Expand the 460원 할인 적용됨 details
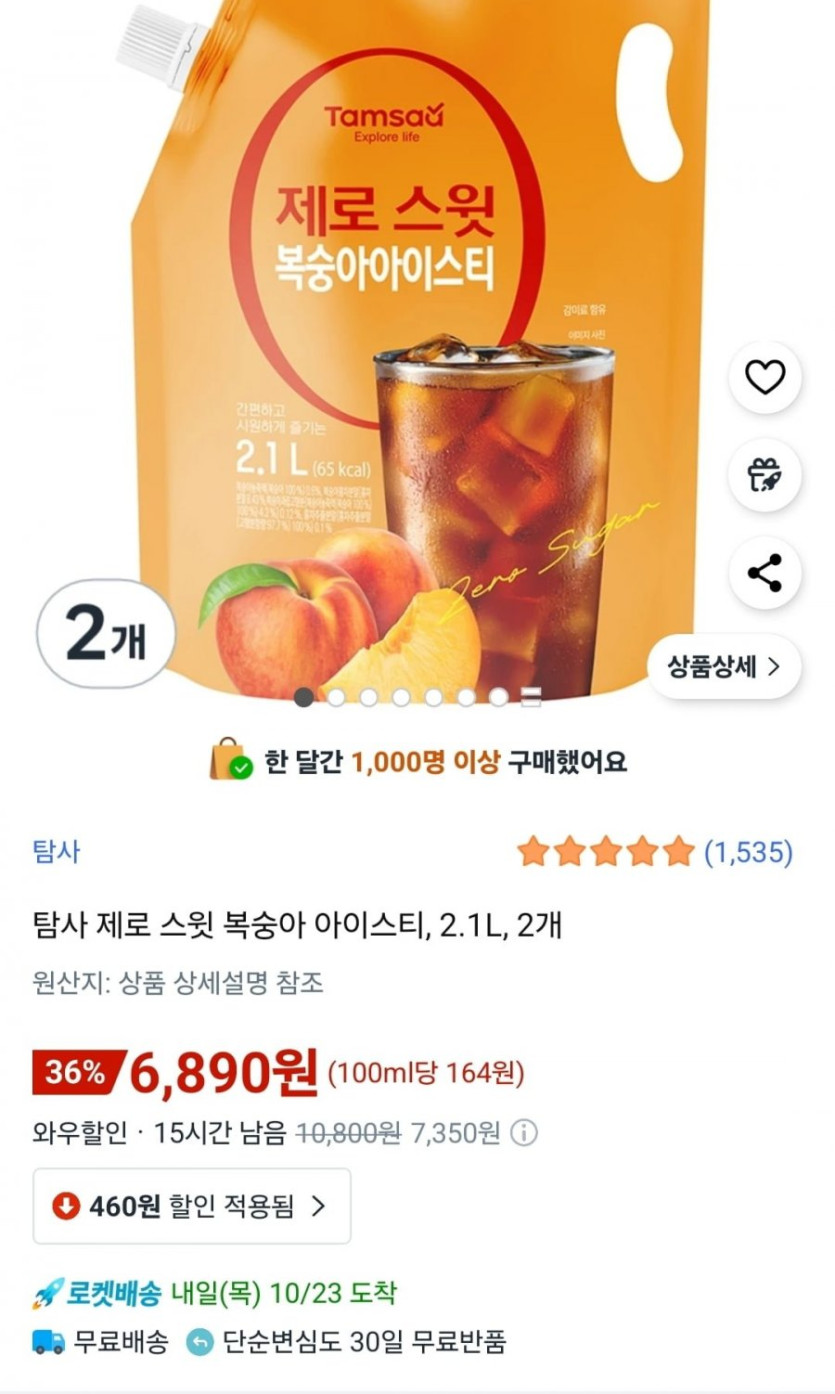The image size is (835, 1394). [192, 1206]
